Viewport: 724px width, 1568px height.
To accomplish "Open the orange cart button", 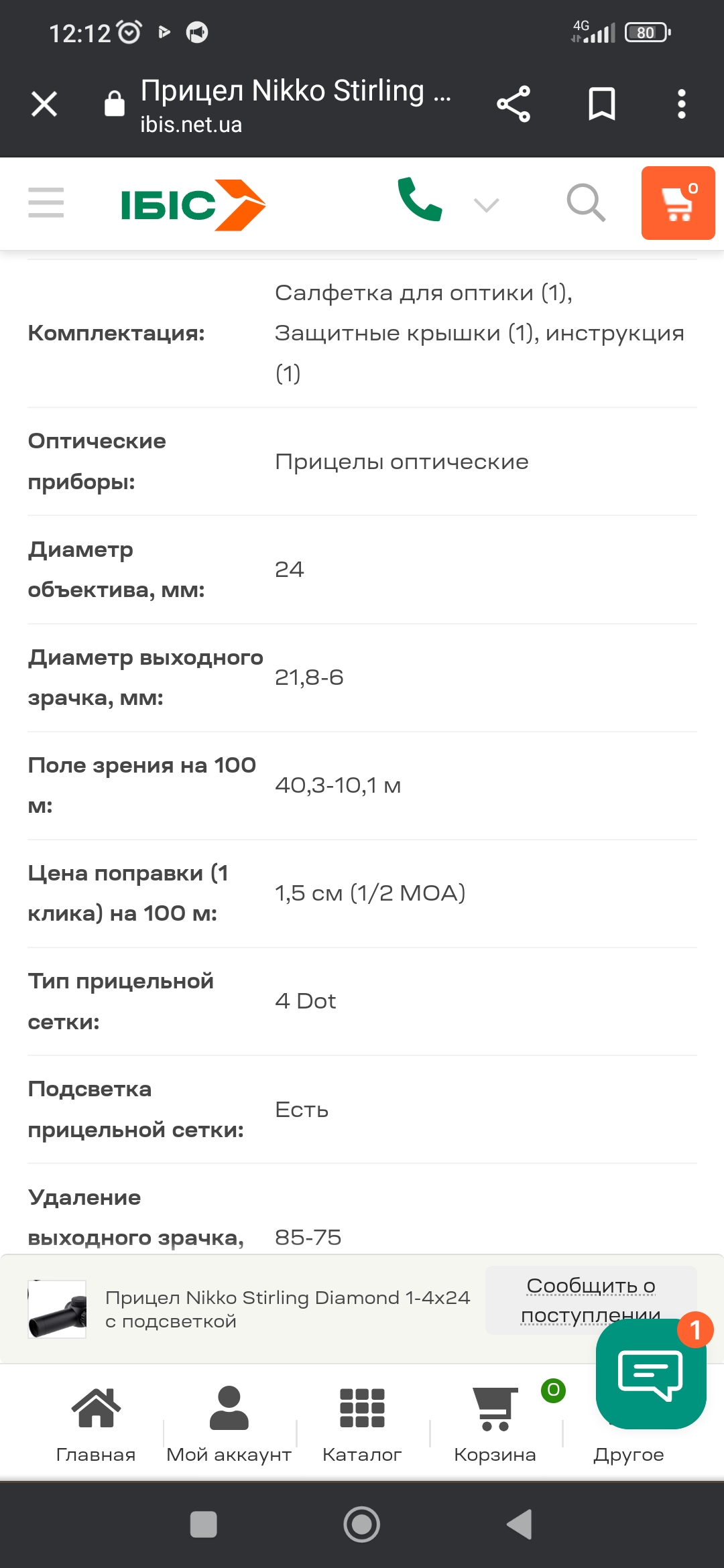I will point(678,203).
